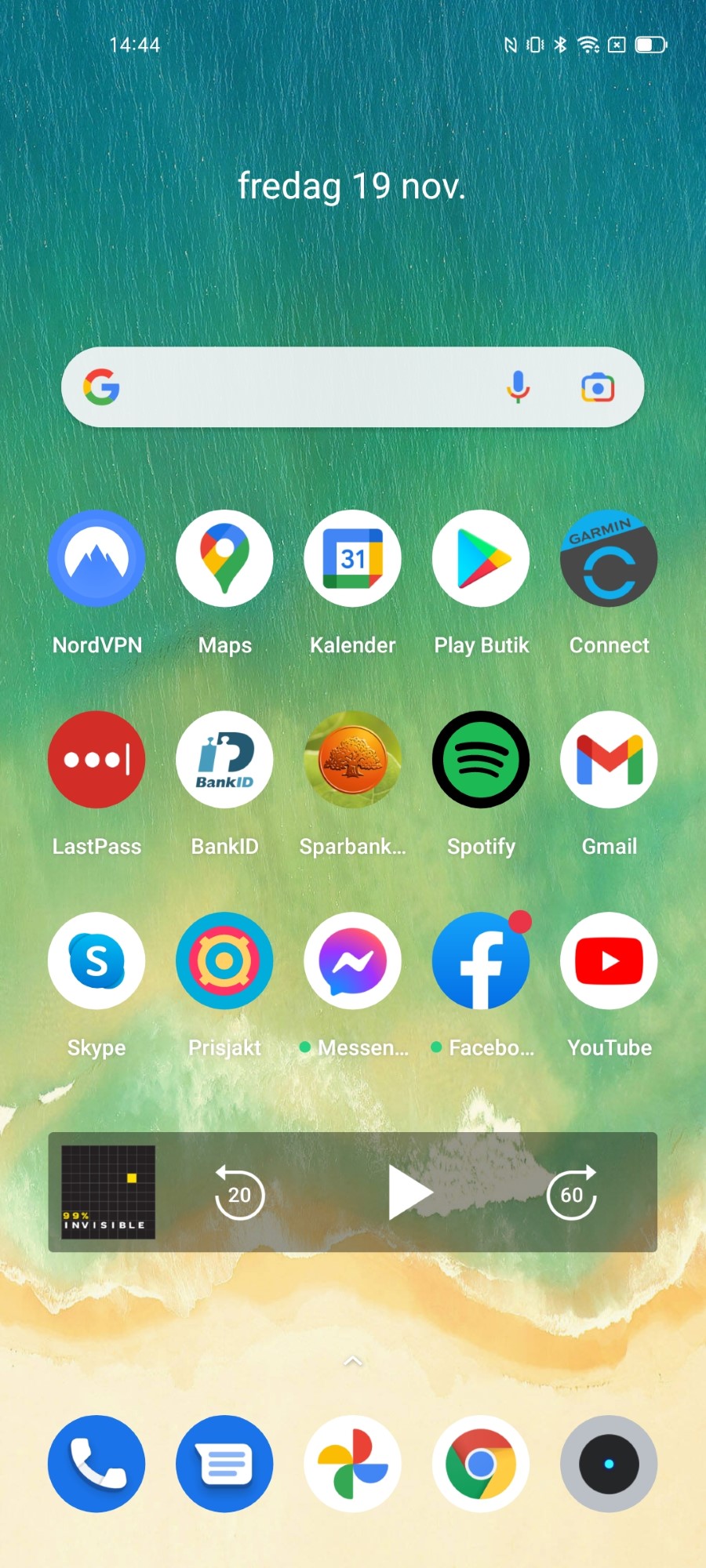Screen dimensions: 706x1568
Task: Open LastPass password manager
Action: coord(96,760)
